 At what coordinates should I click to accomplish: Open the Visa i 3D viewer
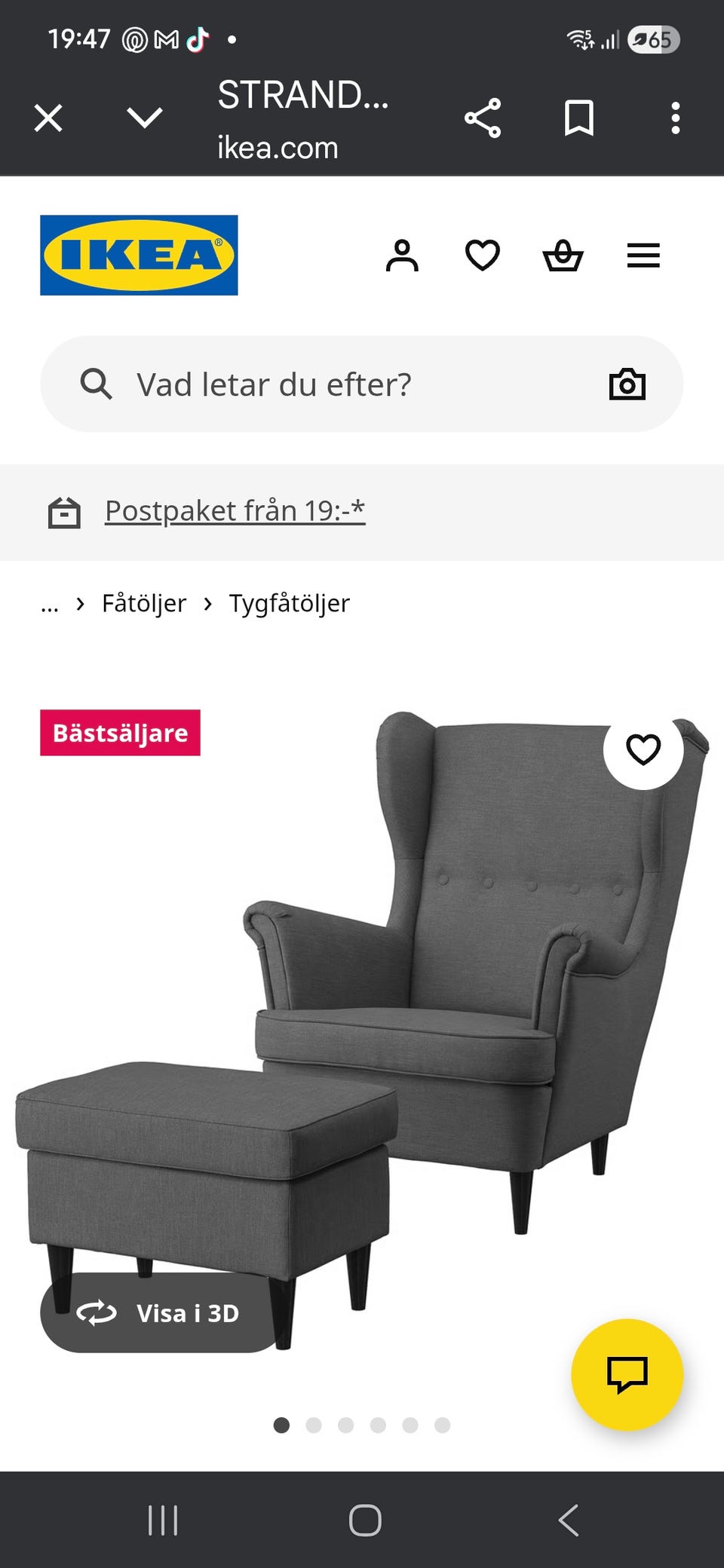(160, 1312)
